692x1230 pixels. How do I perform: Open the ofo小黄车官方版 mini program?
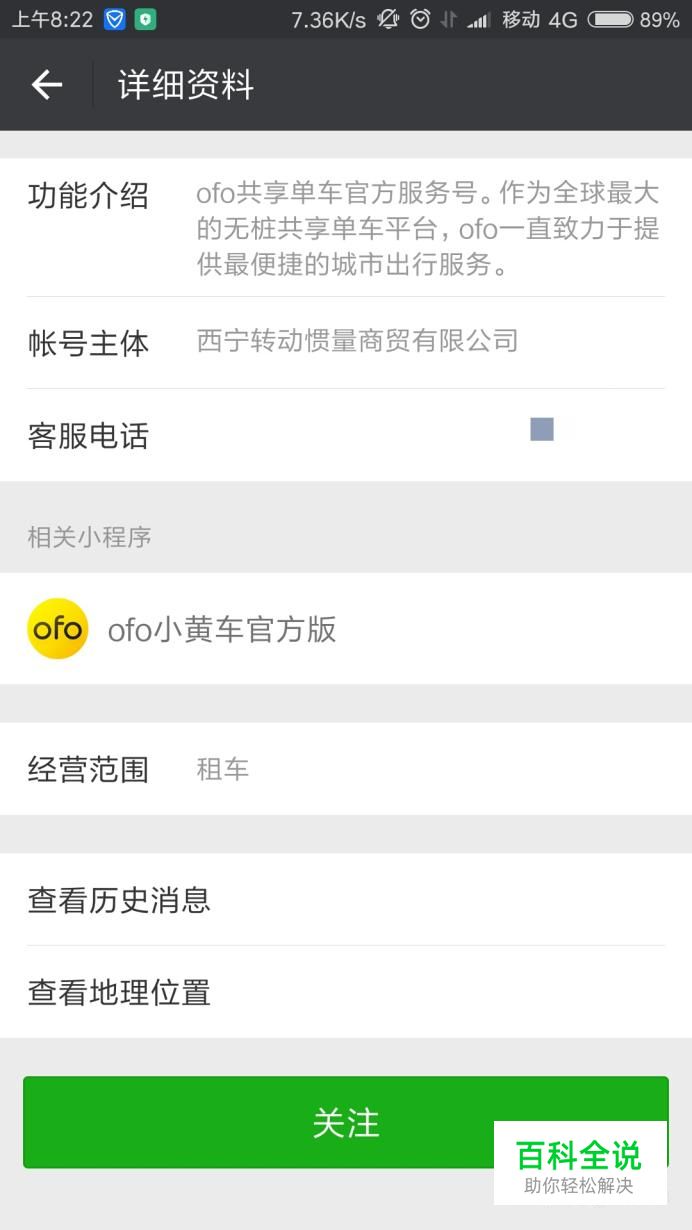(x=346, y=629)
